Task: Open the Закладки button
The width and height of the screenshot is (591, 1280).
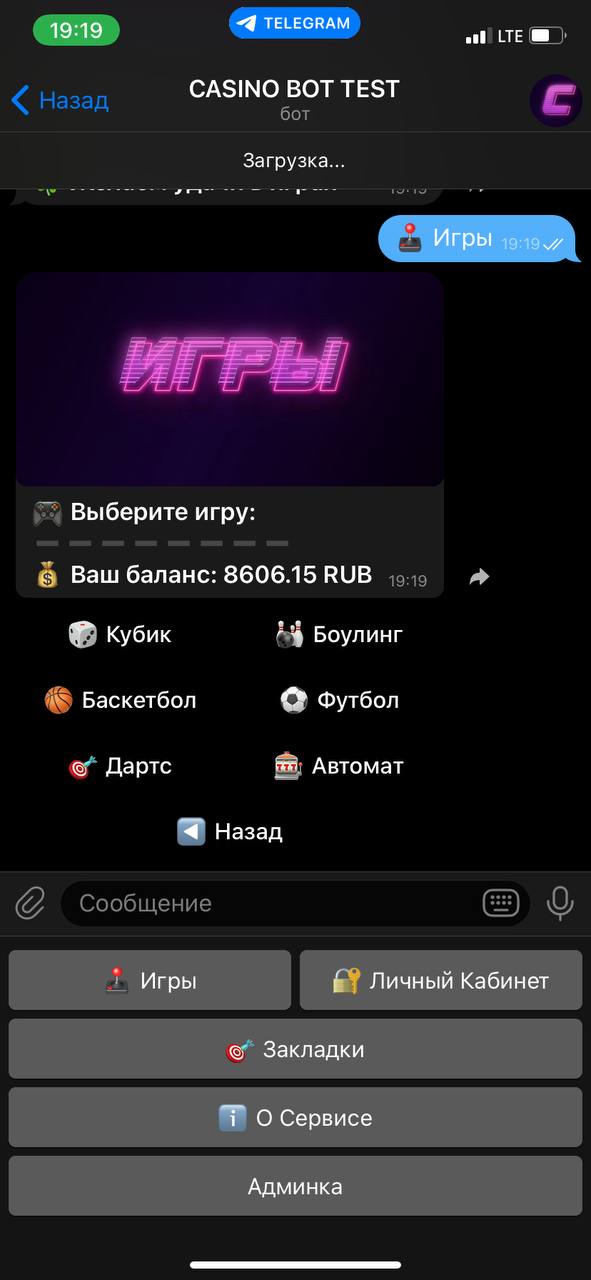Action: [x=295, y=1049]
